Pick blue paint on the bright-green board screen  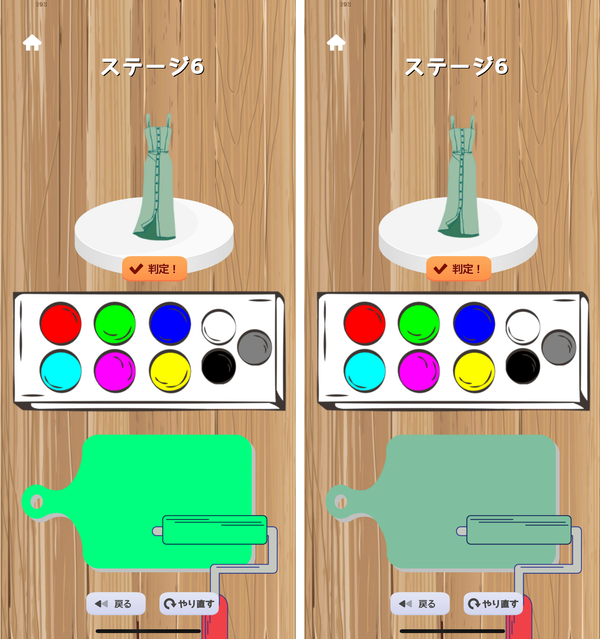coord(170,324)
